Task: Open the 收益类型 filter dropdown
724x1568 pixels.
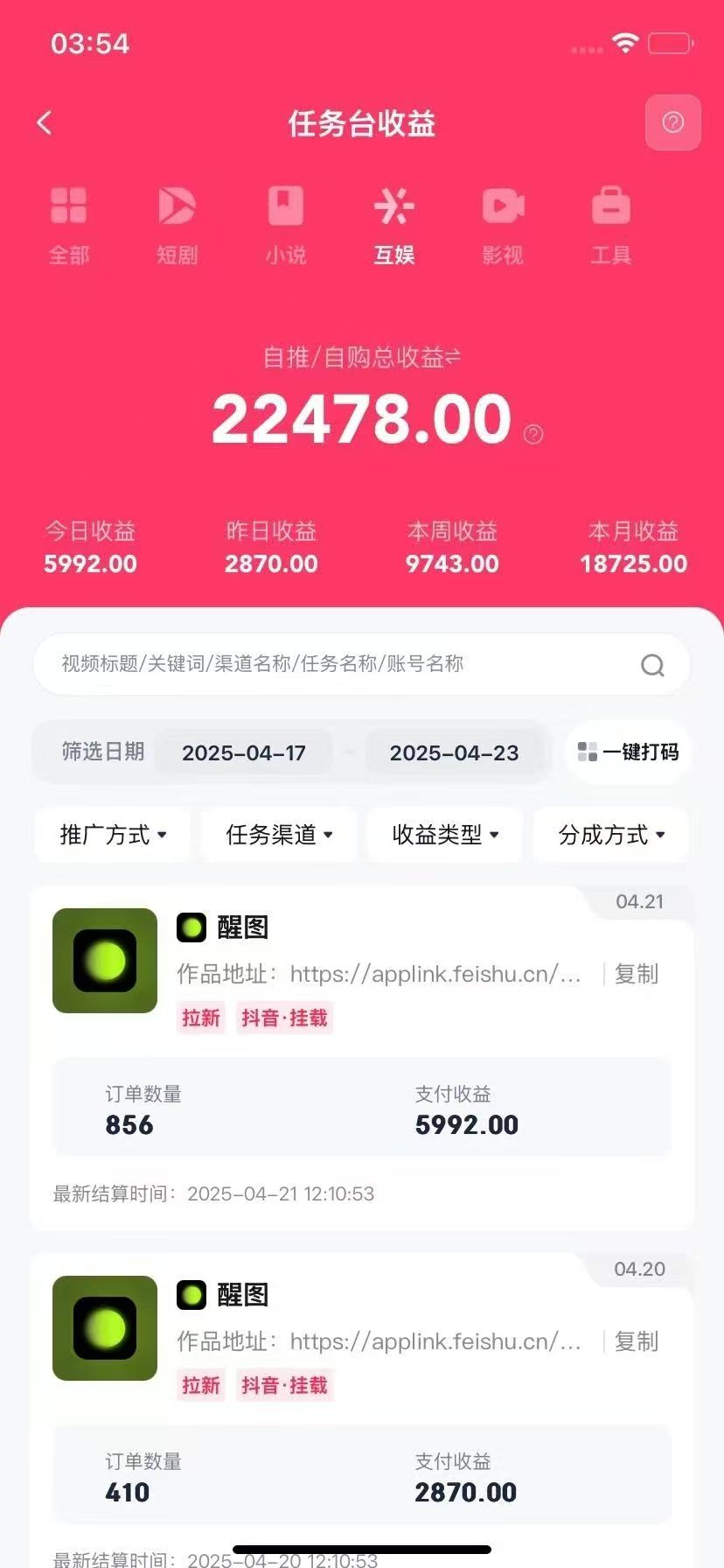Action: pos(445,835)
